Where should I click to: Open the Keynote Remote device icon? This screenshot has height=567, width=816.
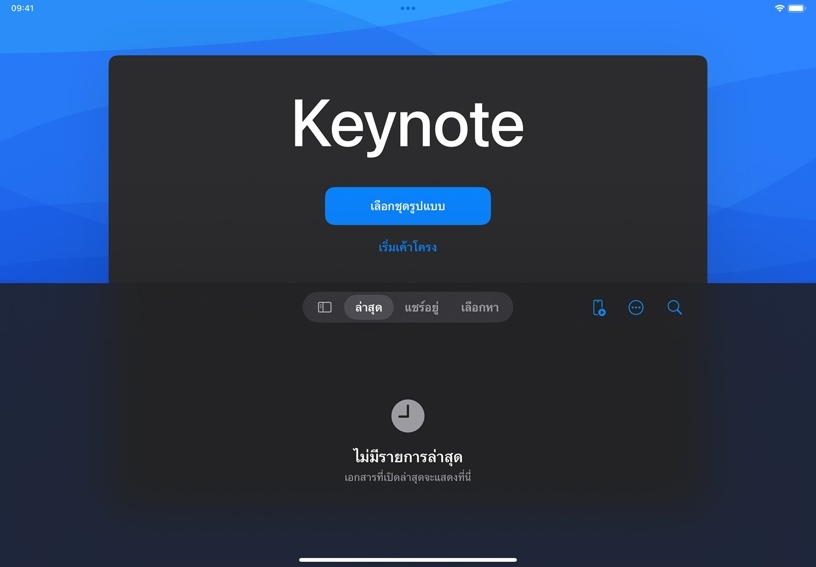598,308
